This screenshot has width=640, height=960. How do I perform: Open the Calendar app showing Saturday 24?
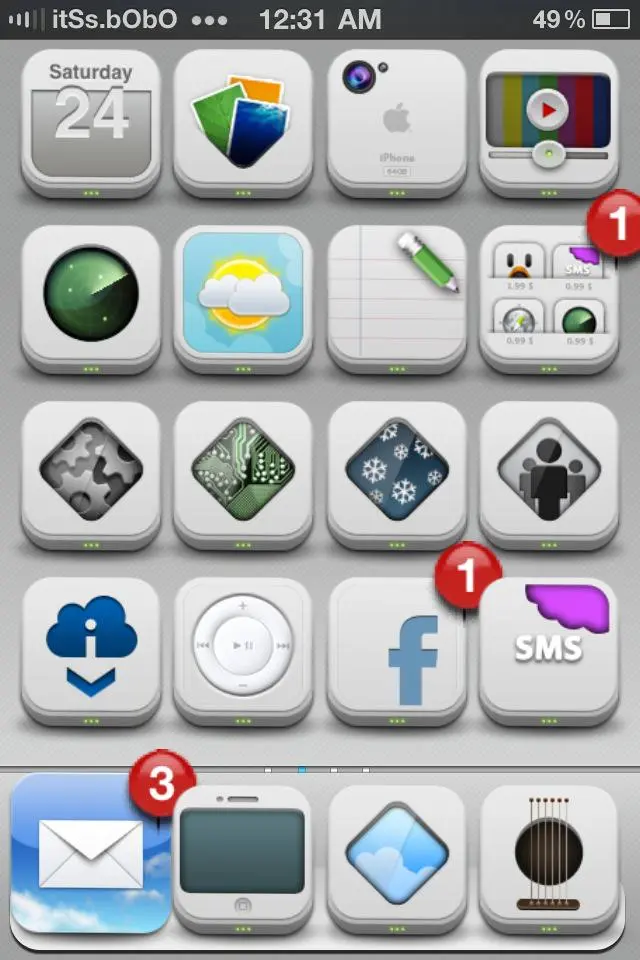tap(90, 118)
